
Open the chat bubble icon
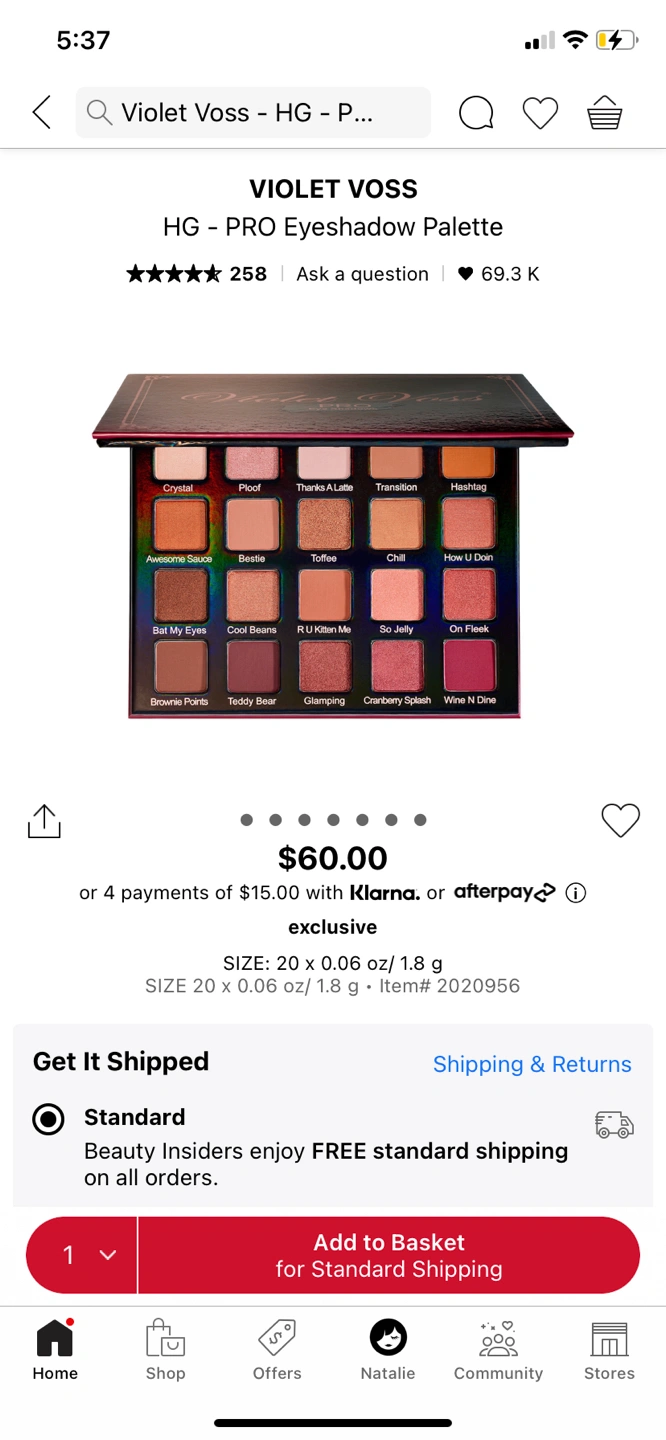click(x=476, y=113)
